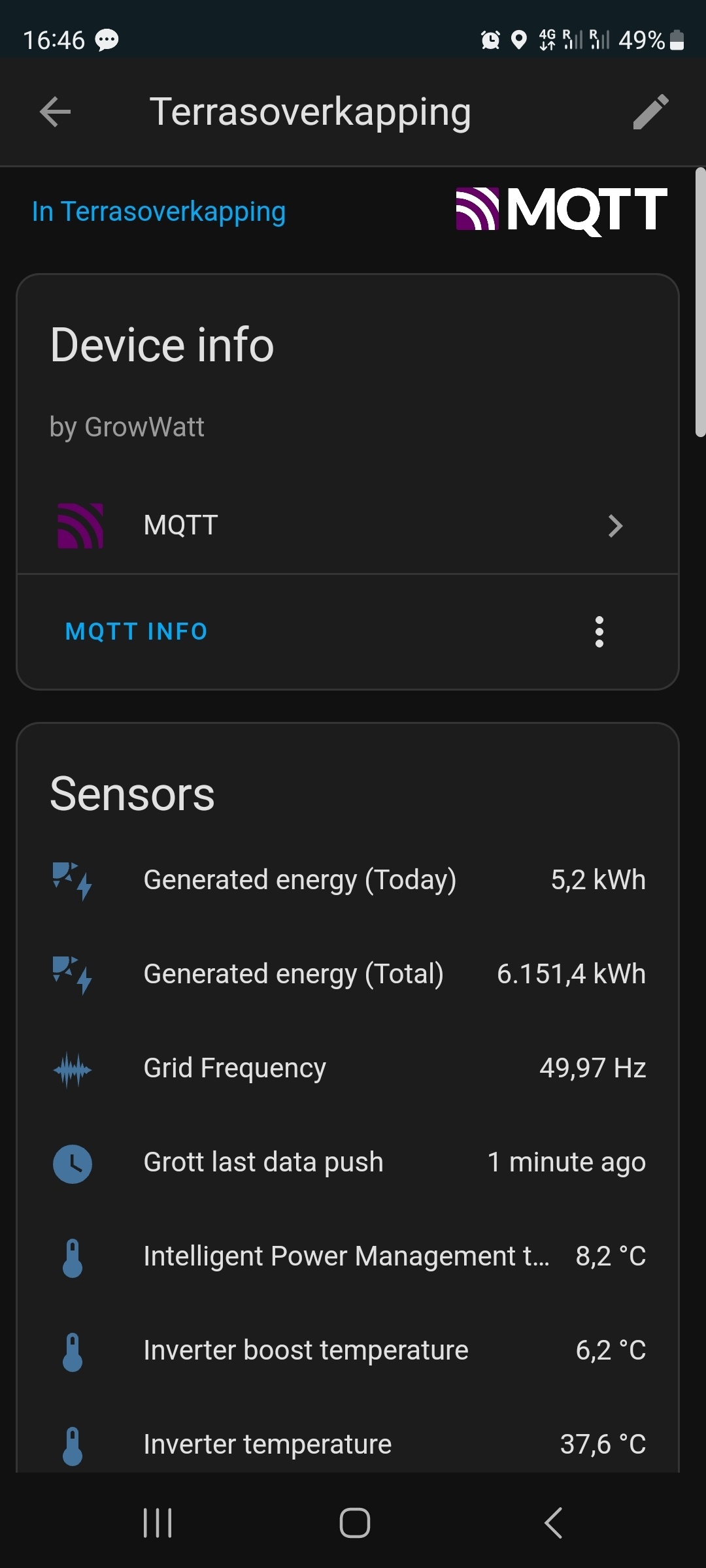Select the Grid Frequency sensor reading

(592, 1068)
